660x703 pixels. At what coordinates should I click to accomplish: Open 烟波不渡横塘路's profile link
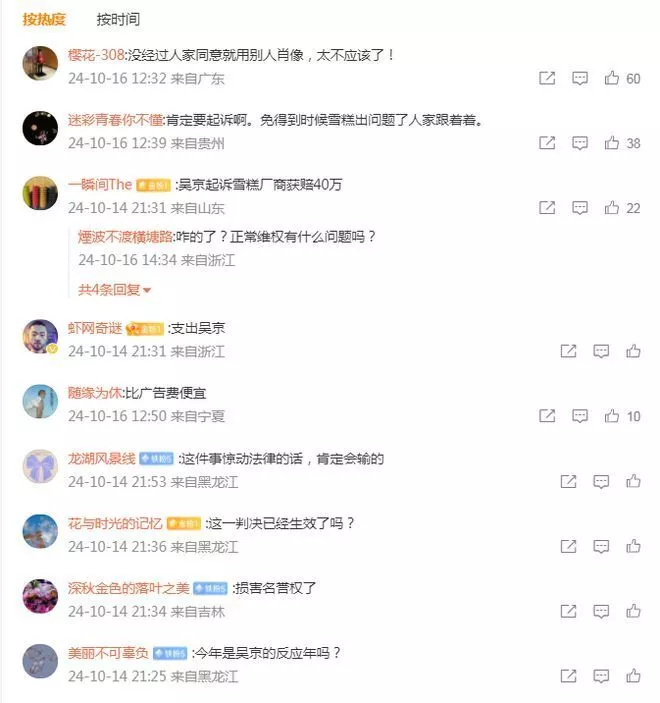point(125,237)
